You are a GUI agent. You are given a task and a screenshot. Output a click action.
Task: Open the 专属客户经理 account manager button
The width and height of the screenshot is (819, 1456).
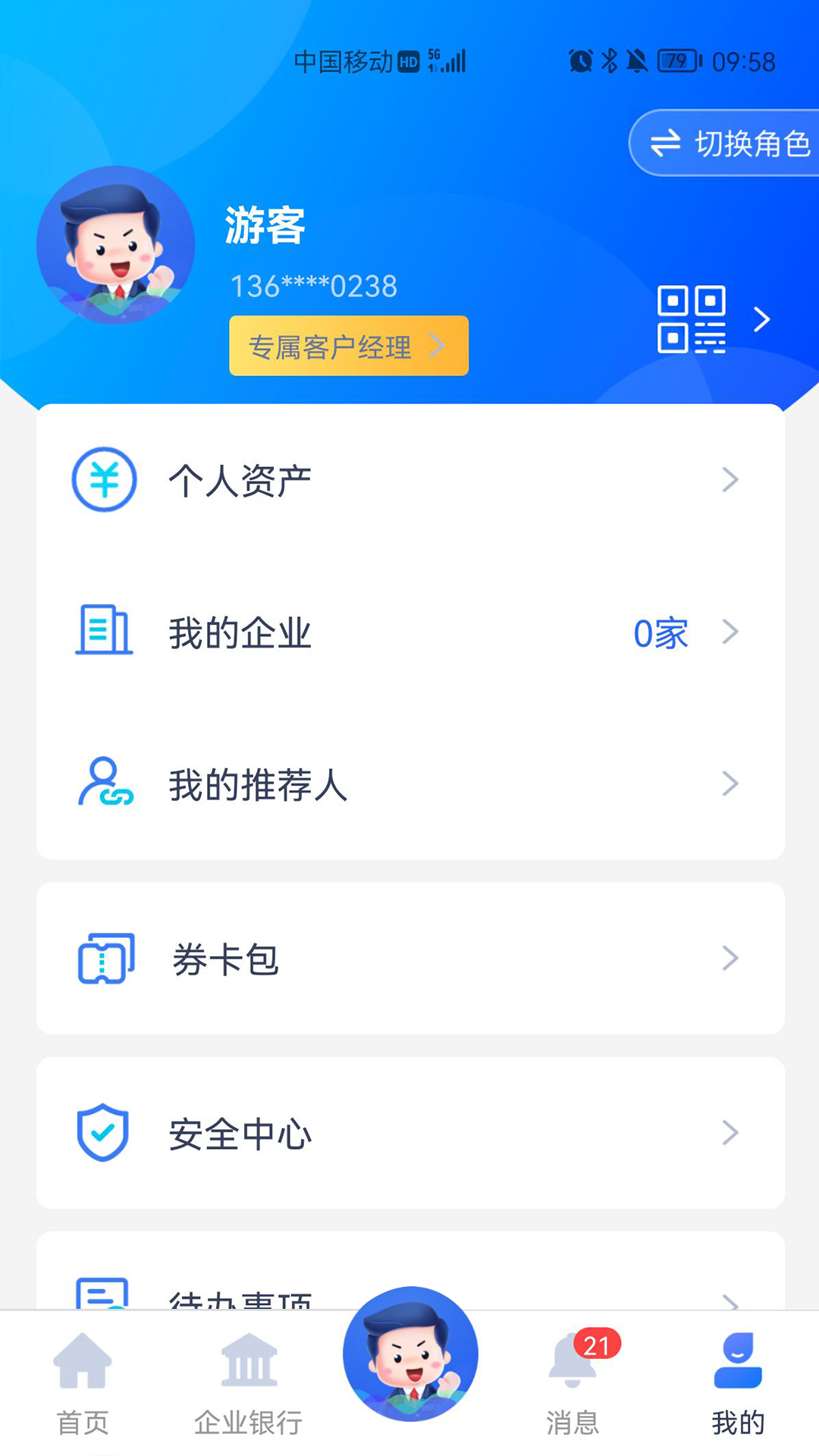coord(349,347)
